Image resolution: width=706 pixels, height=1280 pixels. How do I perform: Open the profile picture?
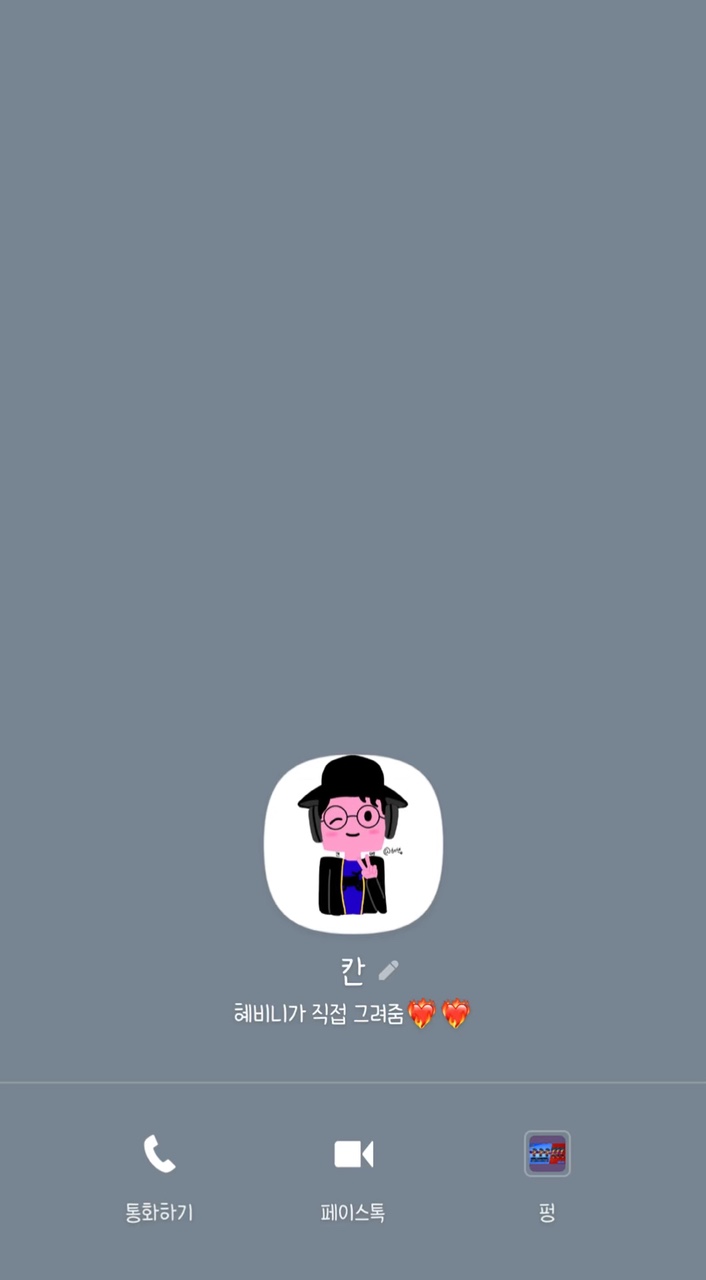[x=353, y=844]
